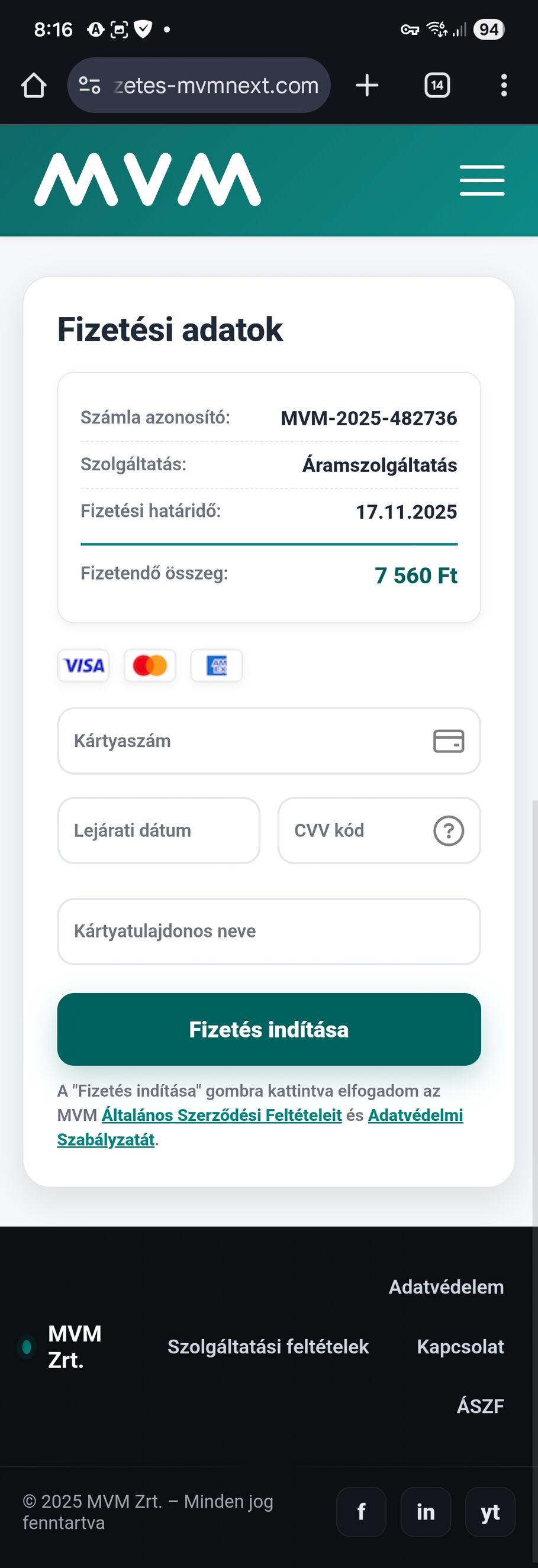538x1568 pixels.
Task: Go to the Kapcsolat page
Action: pyautogui.click(x=460, y=1346)
